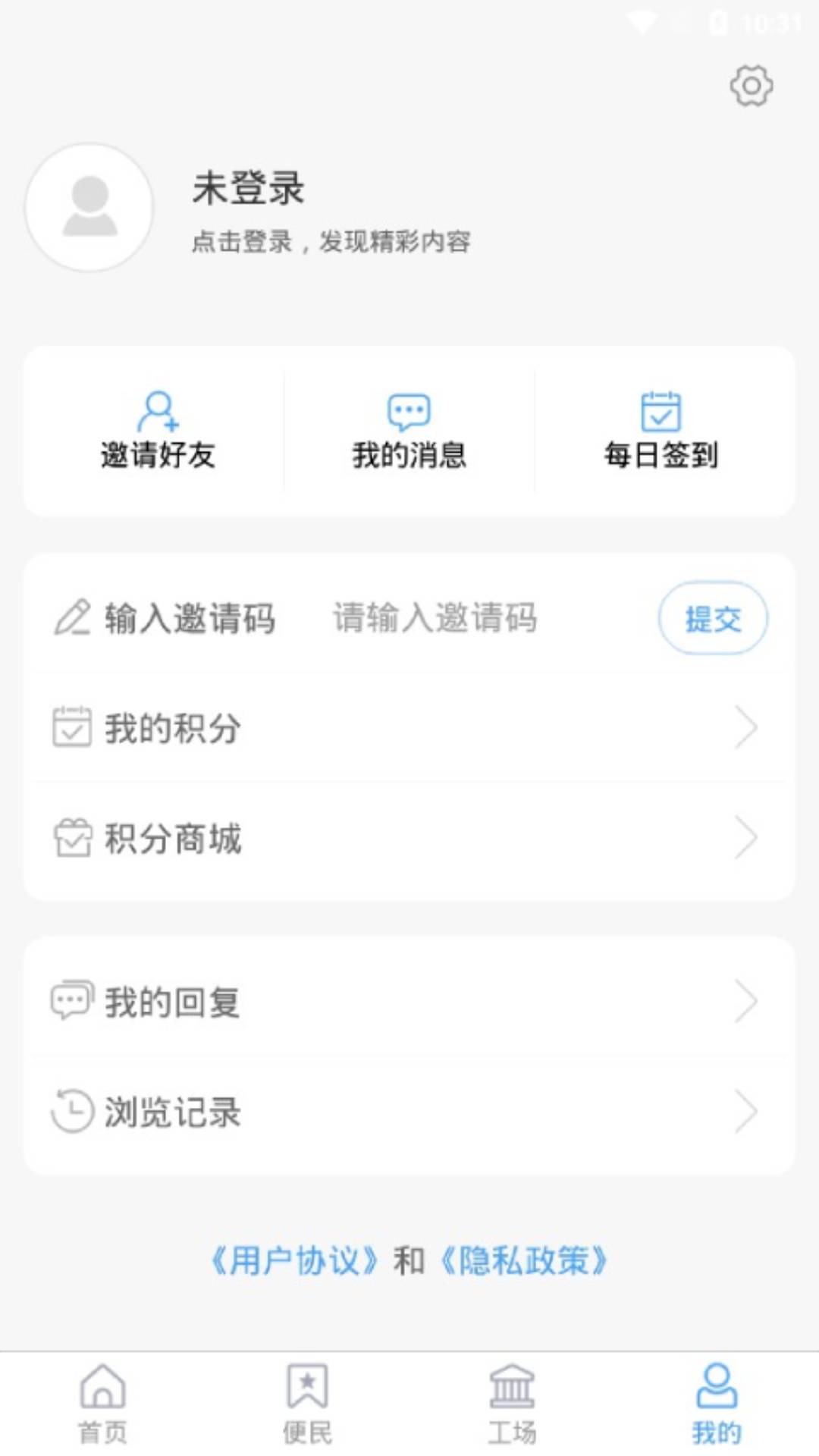Click the pencil icon beside 输入邀请码
The height and width of the screenshot is (1456, 819).
pos(72,617)
